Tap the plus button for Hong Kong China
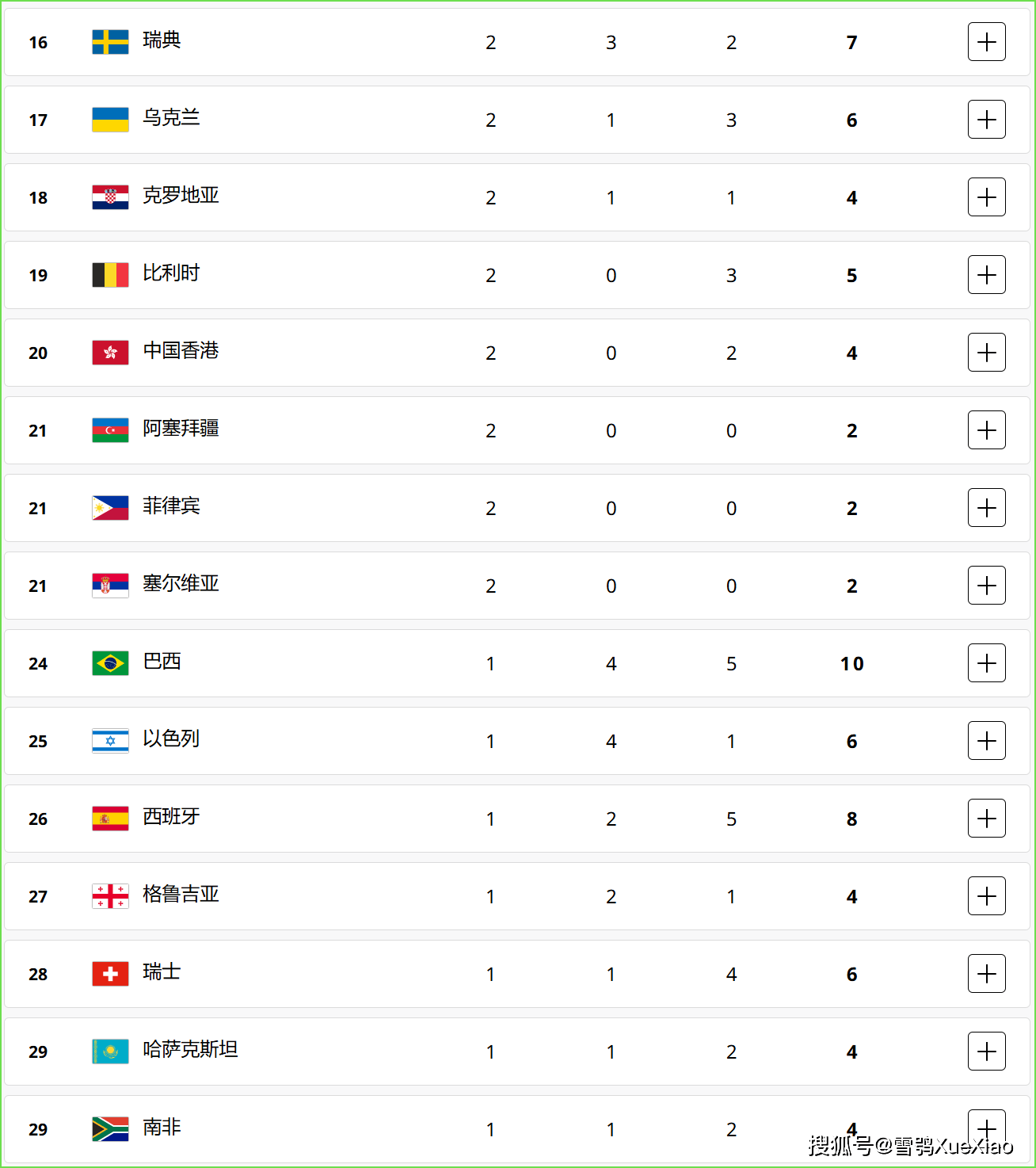This screenshot has height=1168, width=1036. [x=986, y=353]
